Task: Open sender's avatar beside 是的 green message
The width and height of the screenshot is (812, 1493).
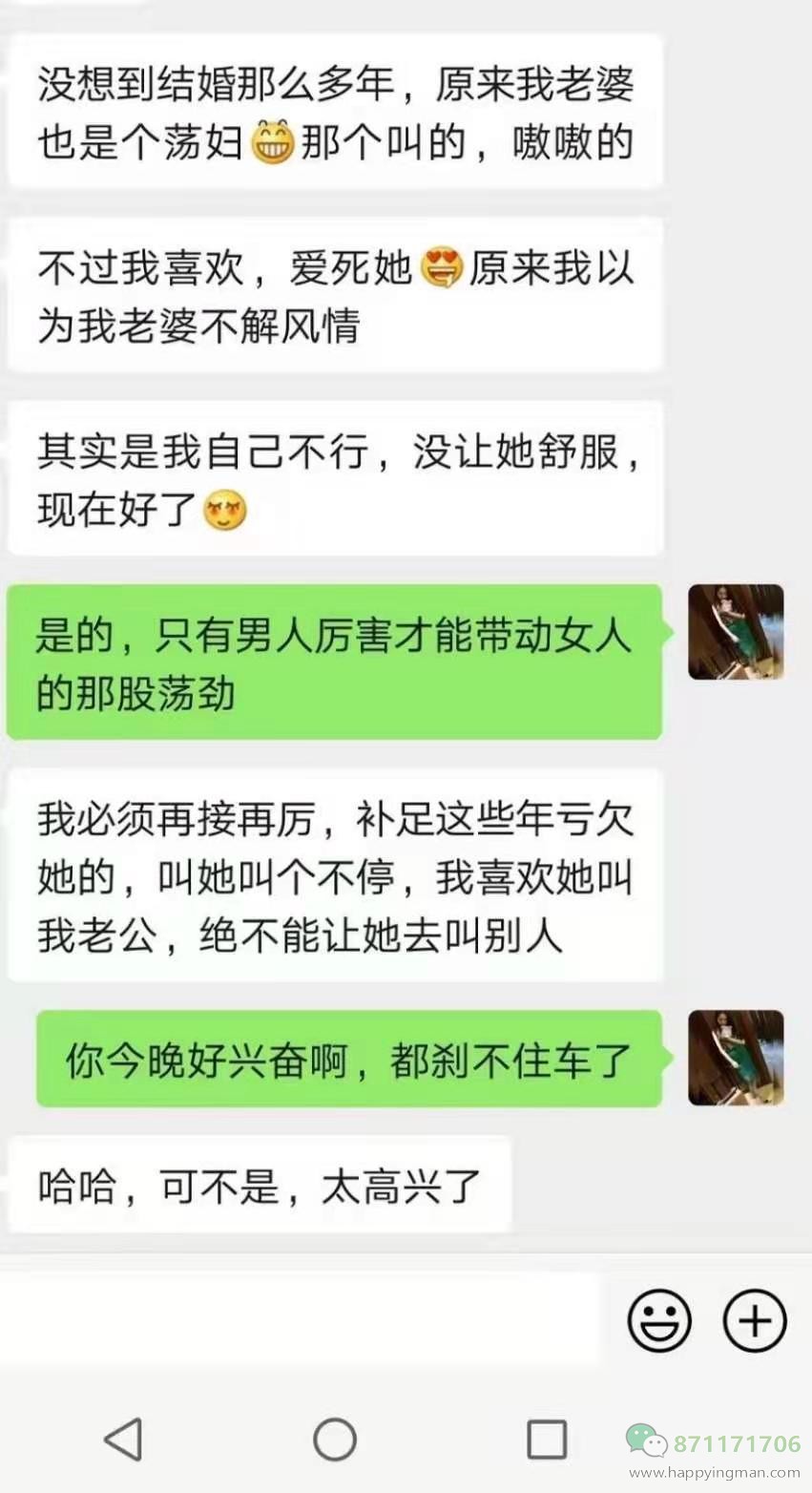Action: (736, 632)
